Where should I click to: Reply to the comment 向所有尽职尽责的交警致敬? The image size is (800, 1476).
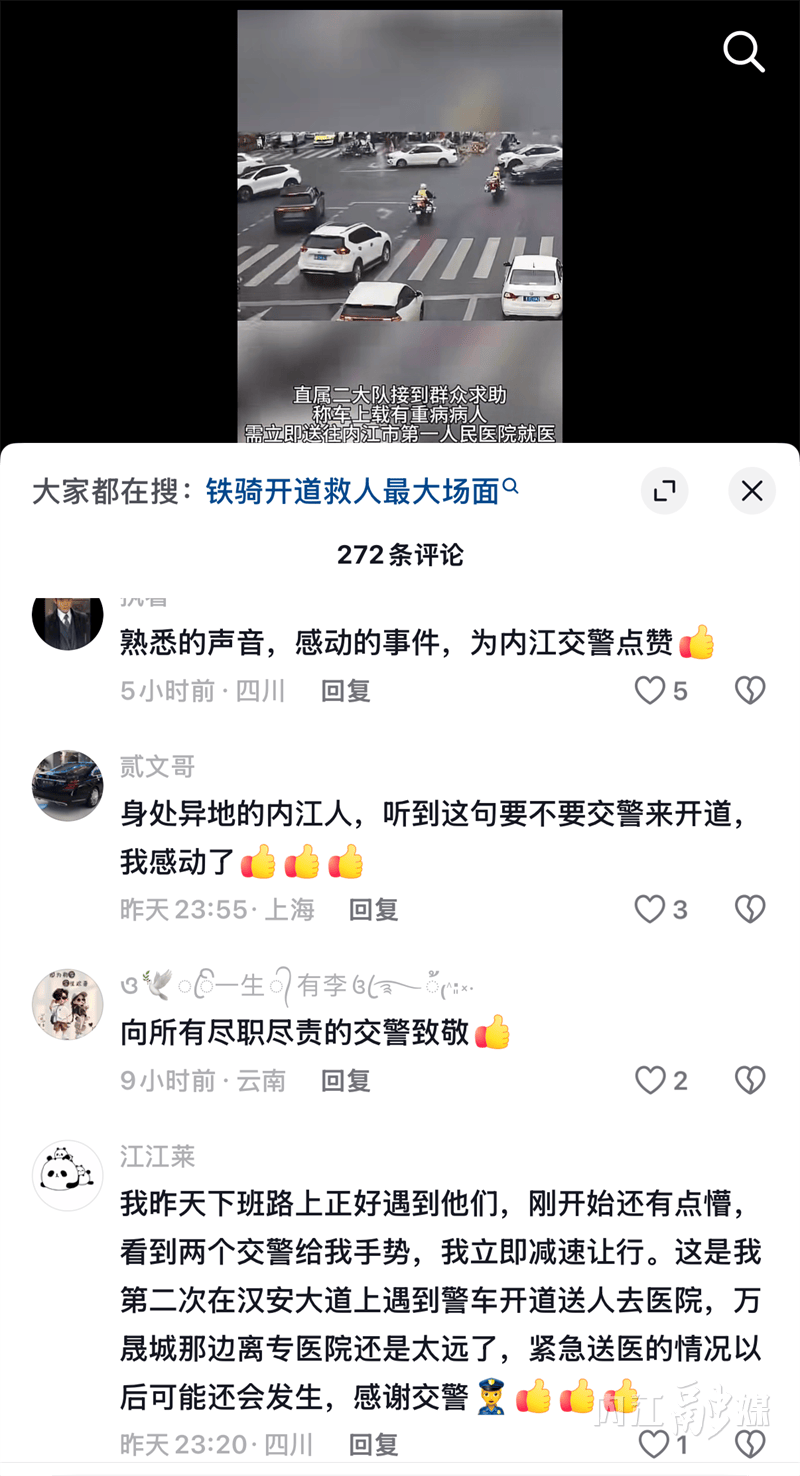coord(346,1080)
